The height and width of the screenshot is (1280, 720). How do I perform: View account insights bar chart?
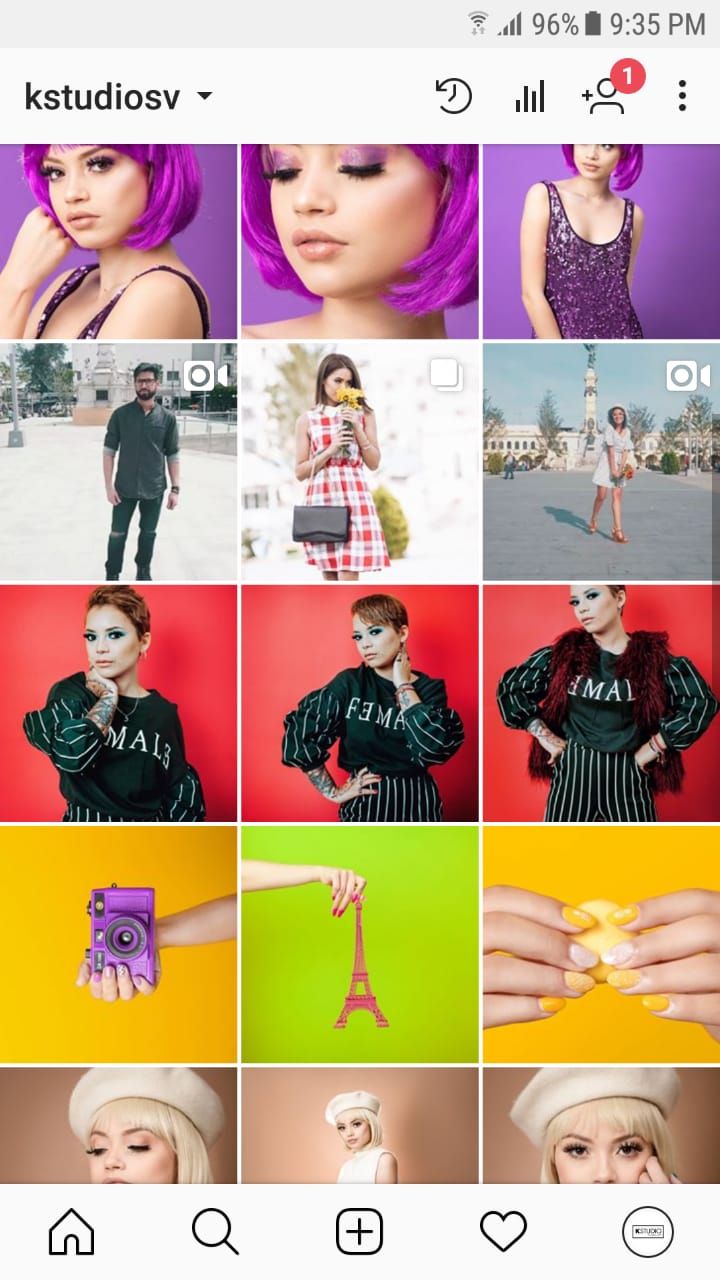pyautogui.click(x=530, y=97)
